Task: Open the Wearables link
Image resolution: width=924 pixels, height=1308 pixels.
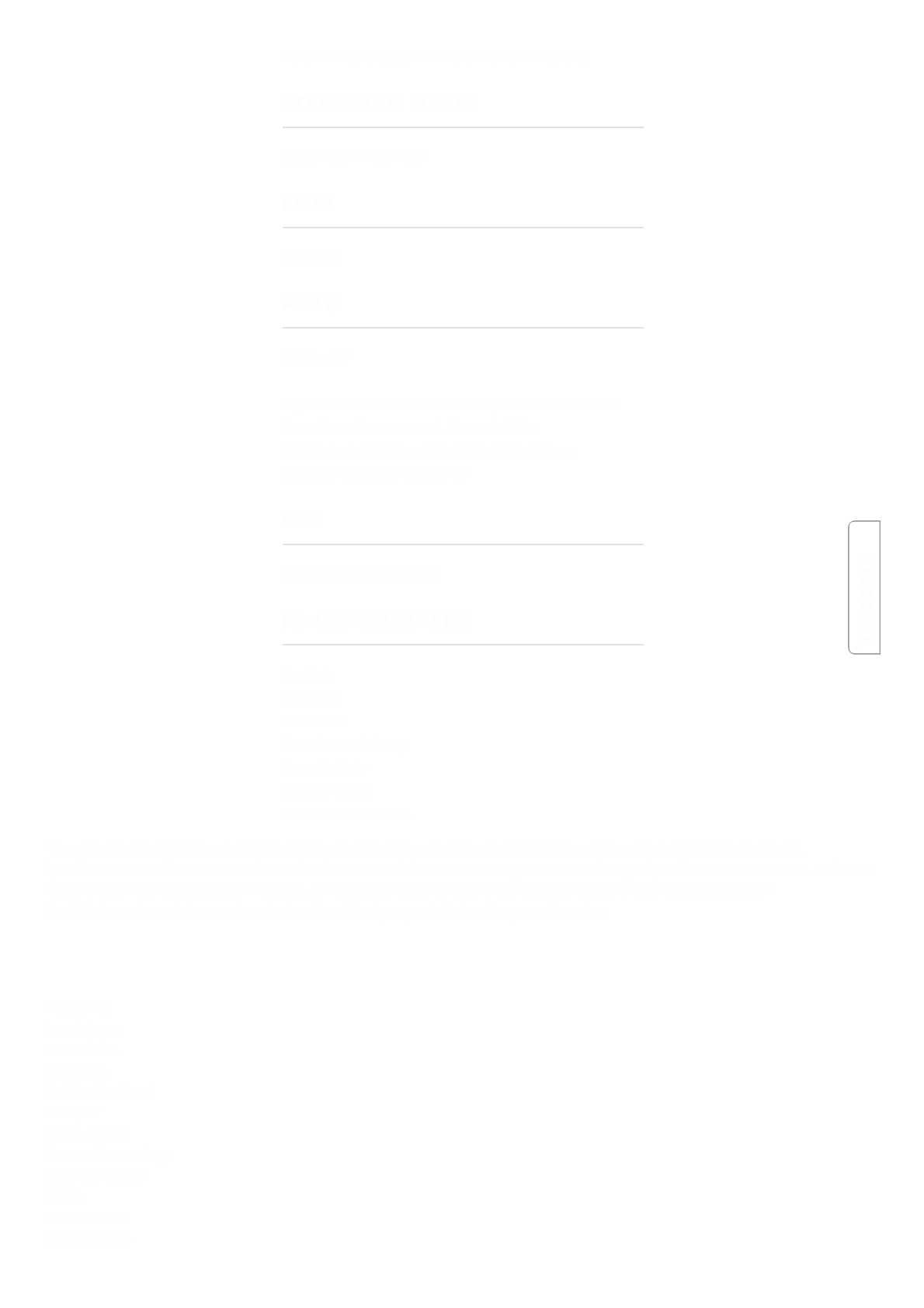Action: pyautogui.click(x=75, y=1070)
